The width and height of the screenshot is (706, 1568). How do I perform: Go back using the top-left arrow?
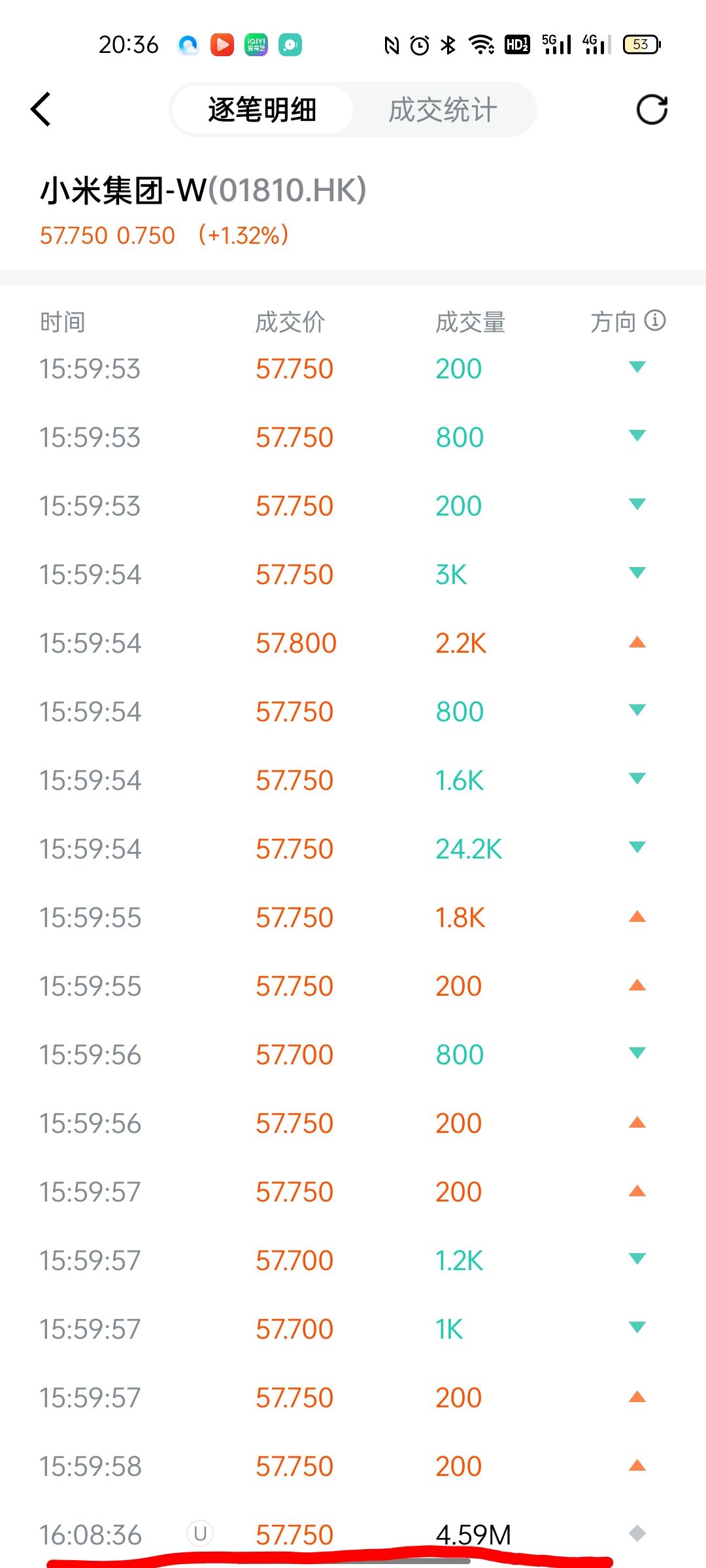coord(41,109)
